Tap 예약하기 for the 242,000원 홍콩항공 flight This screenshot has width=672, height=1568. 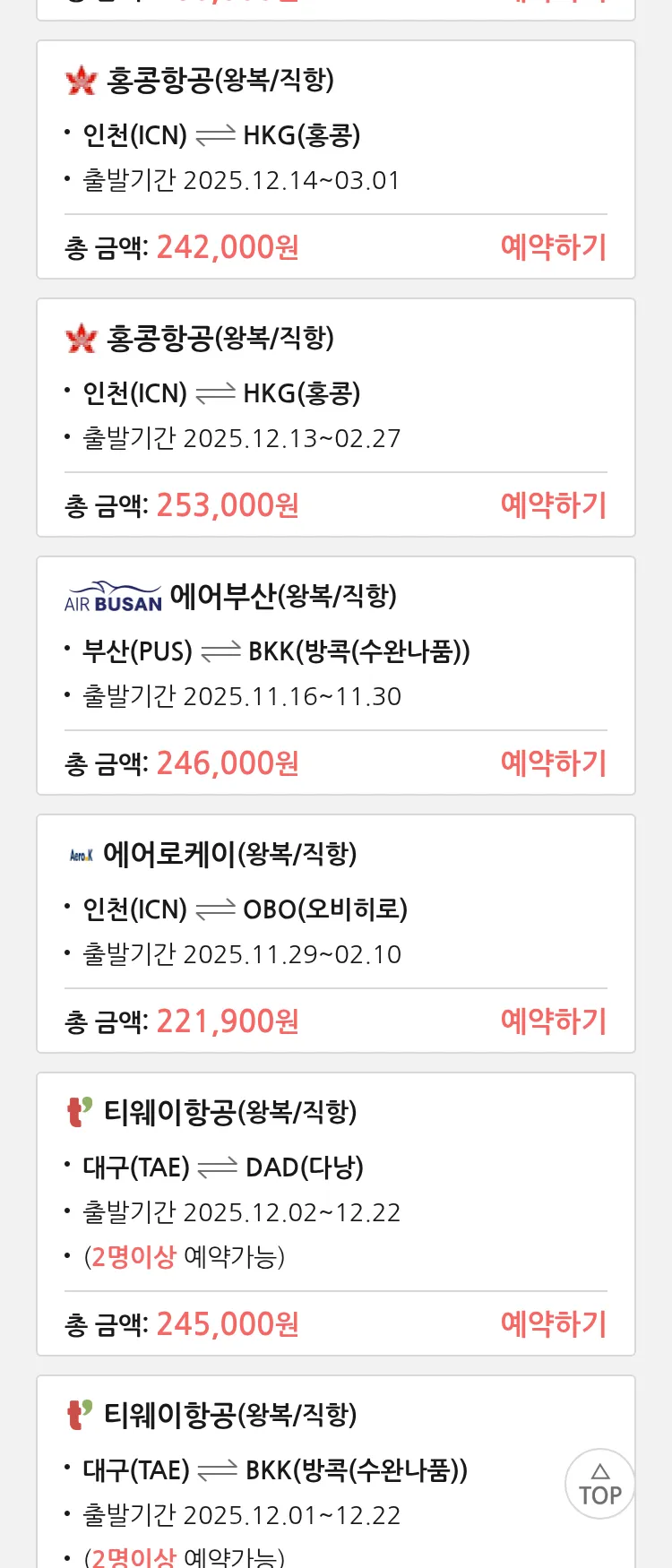[554, 247]
